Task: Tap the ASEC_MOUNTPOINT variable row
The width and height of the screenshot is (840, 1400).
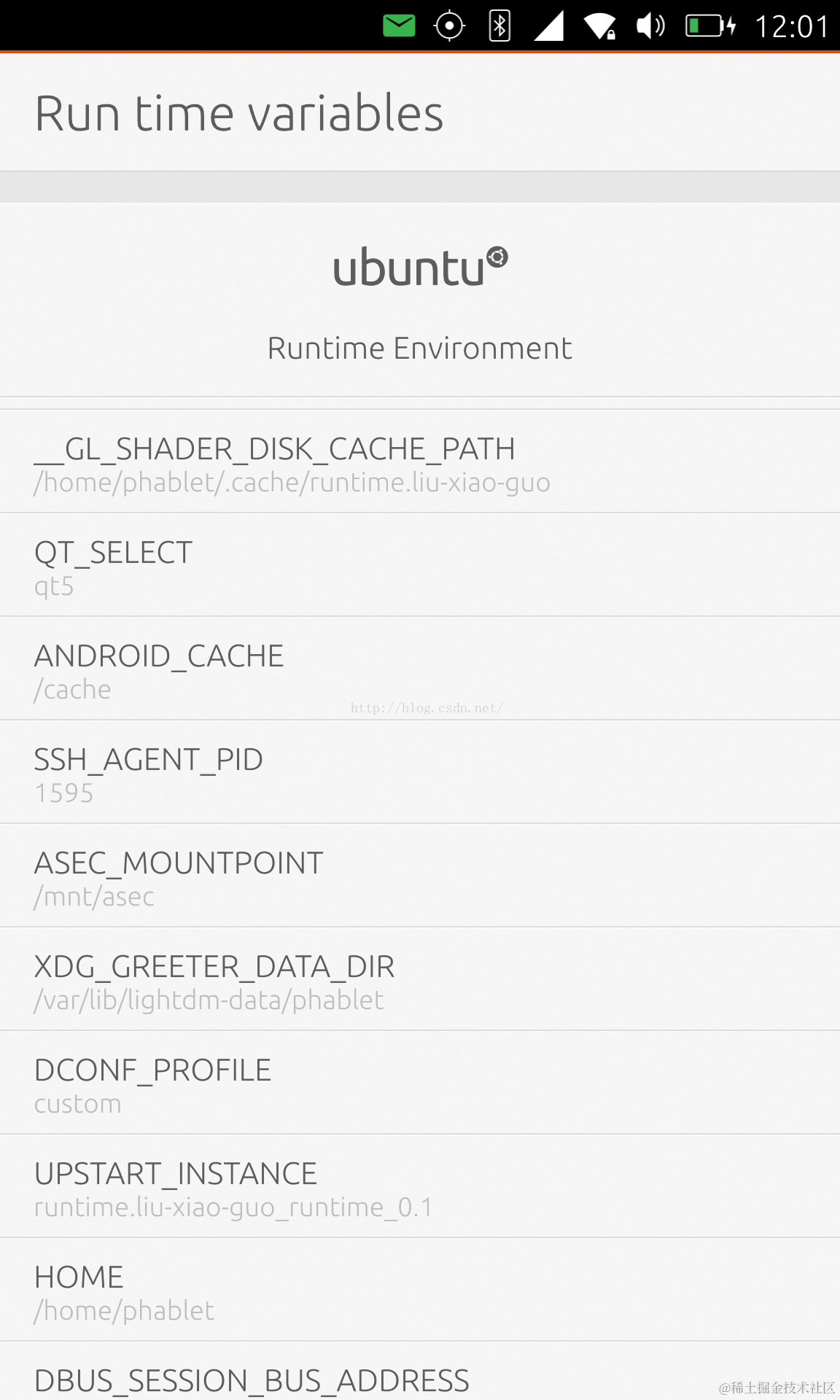Action: click(420, 876)
